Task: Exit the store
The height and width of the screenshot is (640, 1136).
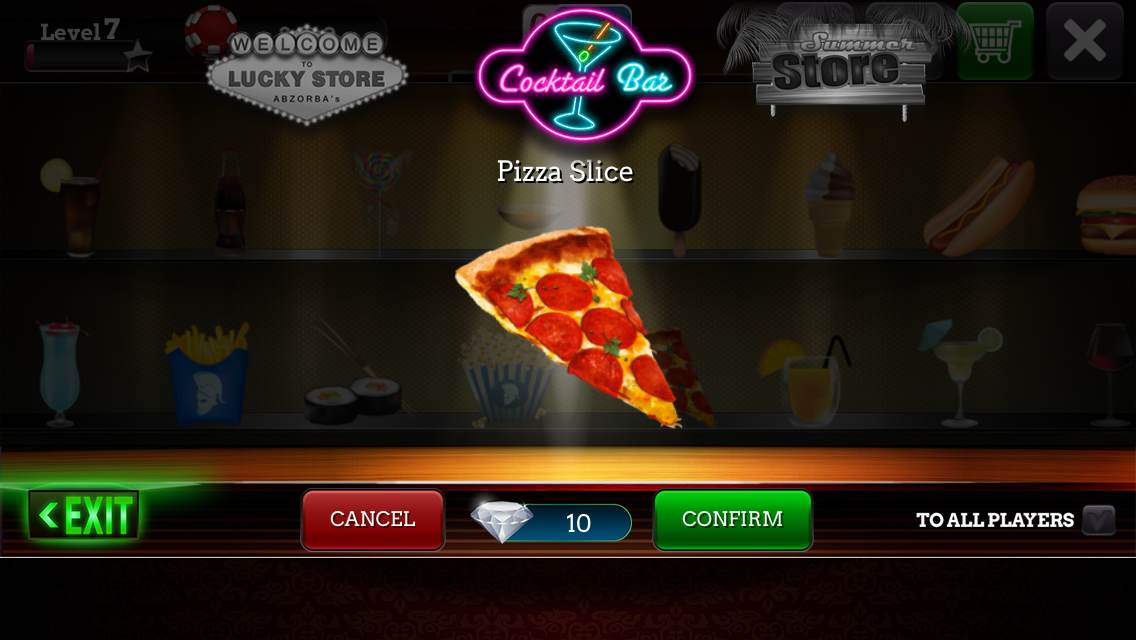Action: [x=85, y=516]
